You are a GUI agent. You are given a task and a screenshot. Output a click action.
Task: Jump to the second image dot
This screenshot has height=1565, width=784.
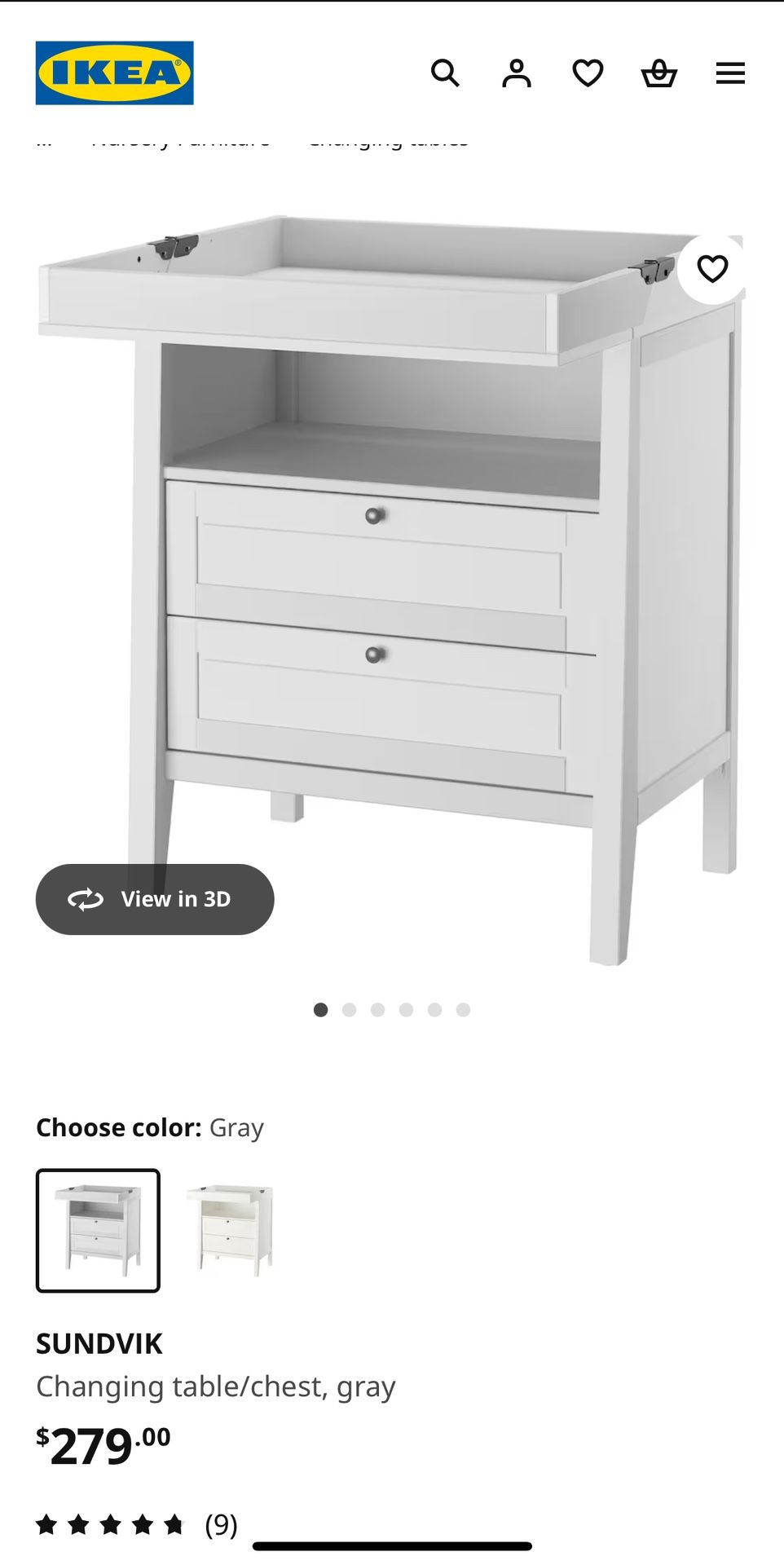pyautogui.click(x=350, y=1010)
